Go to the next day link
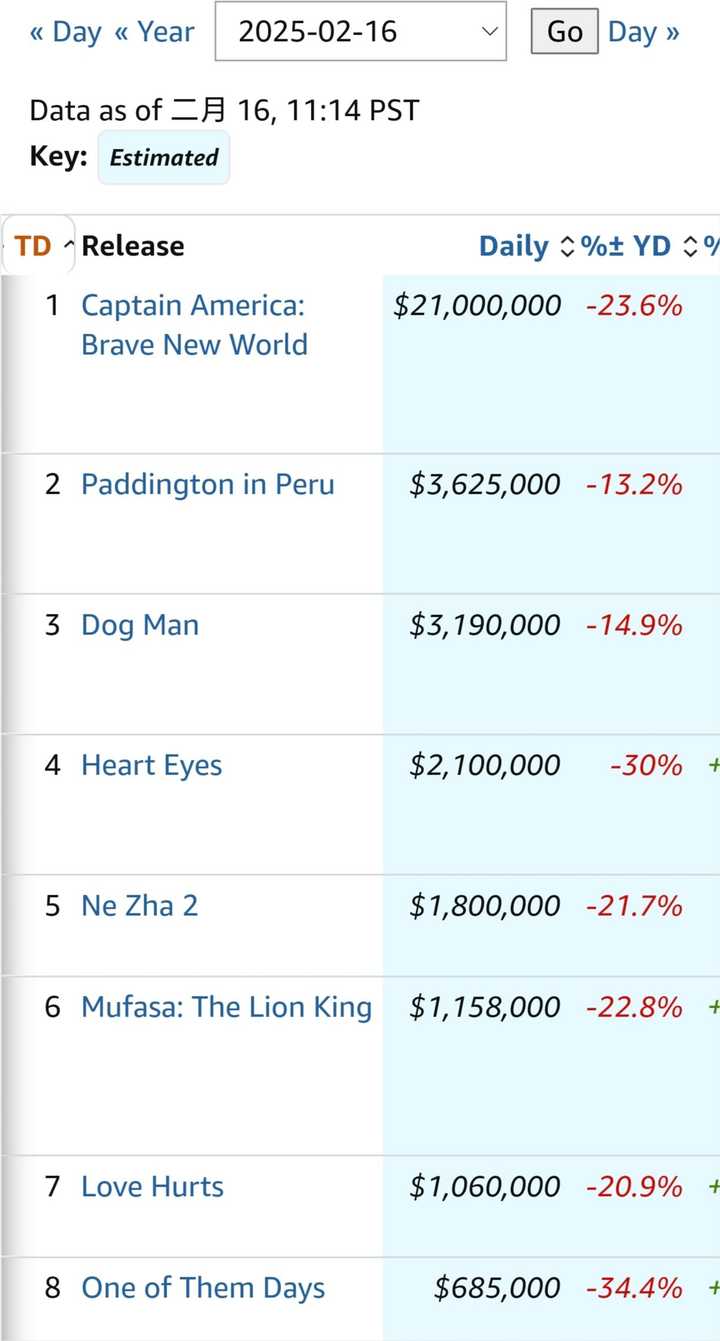The height and width of the screenshot is (1341, 720). point(644,32)
